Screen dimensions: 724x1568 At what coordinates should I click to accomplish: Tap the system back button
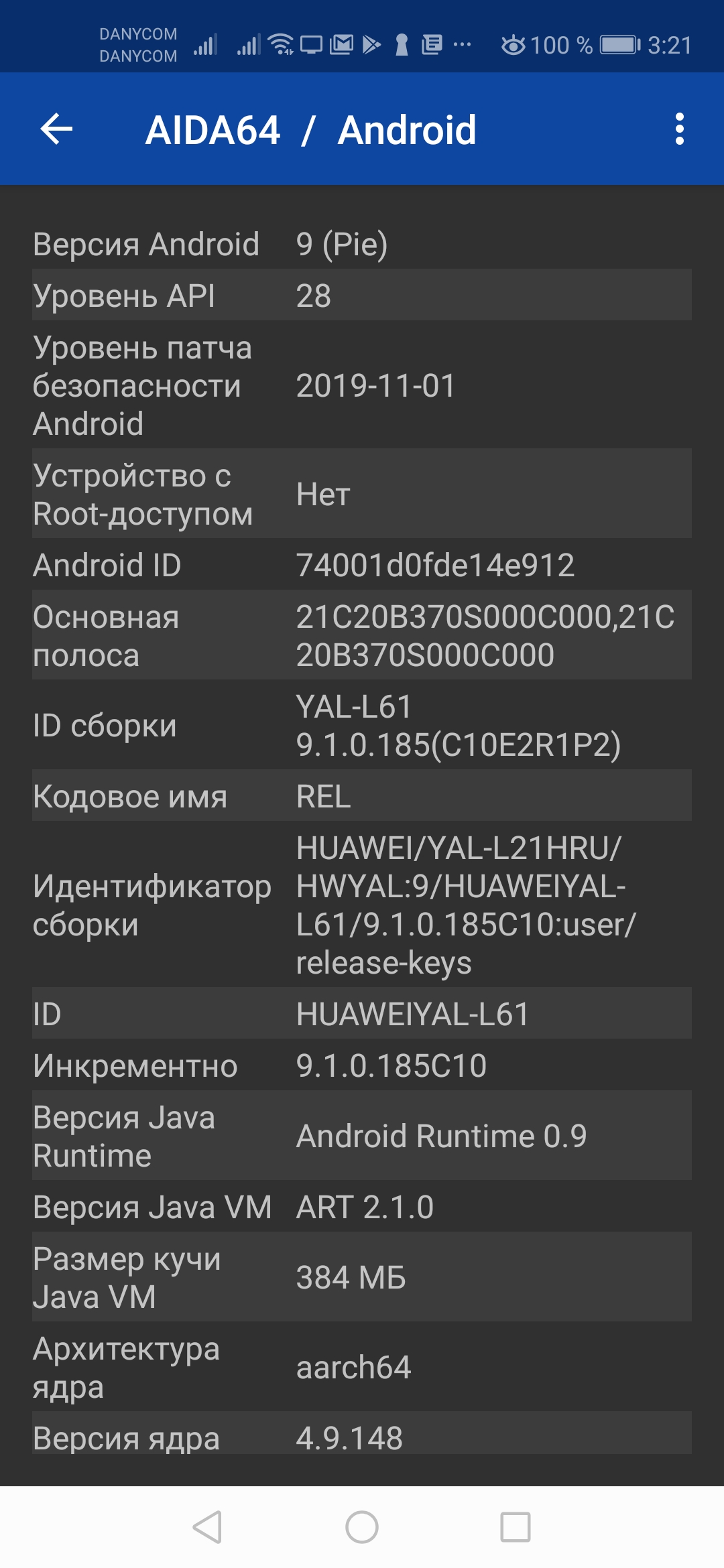tap(207, 1527)
